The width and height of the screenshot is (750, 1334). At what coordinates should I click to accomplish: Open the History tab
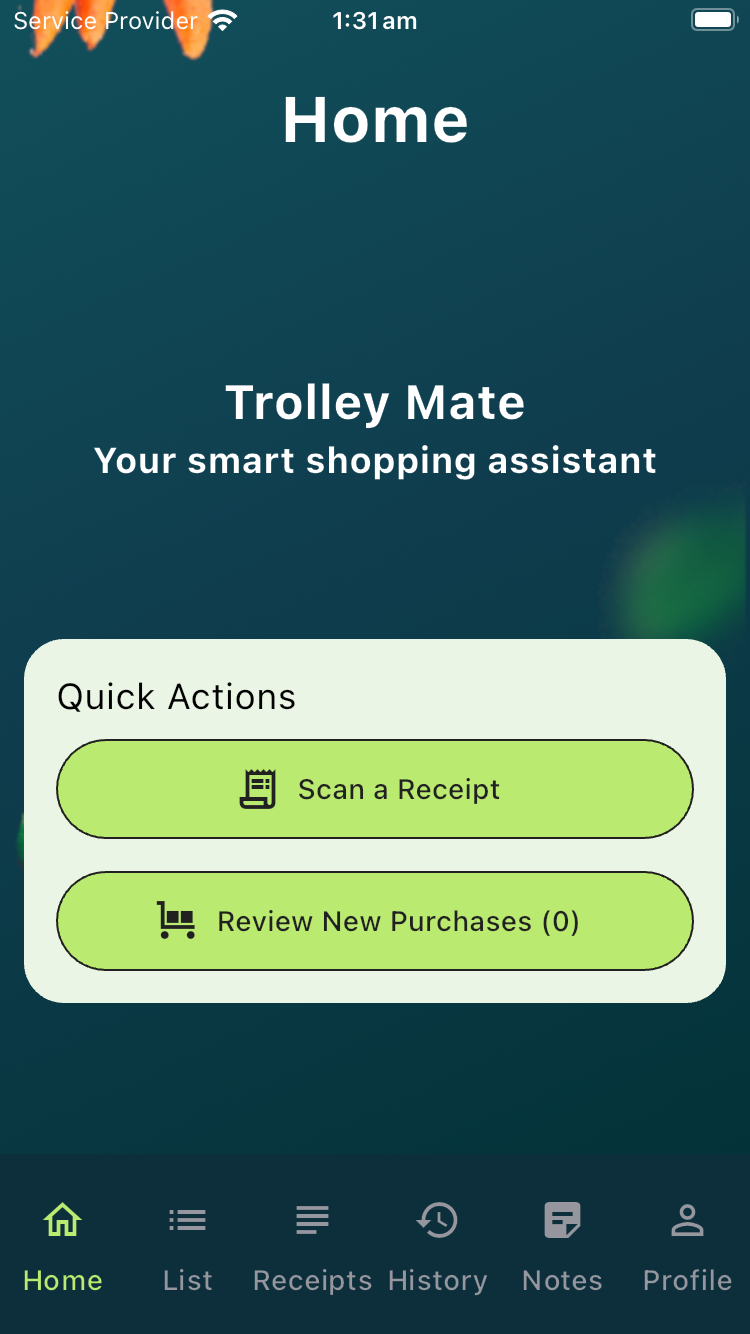click(437, 1245)
